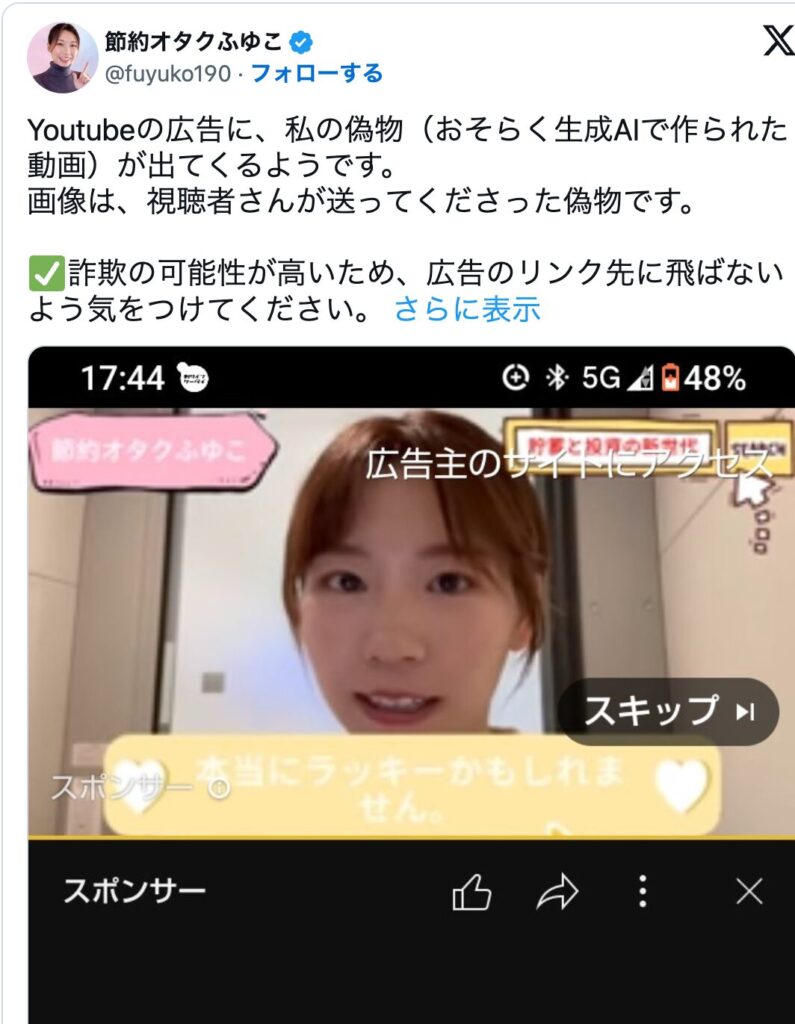Expand the post with さらに表示
Screen dimensions: 795x1024
click(467, 309)
